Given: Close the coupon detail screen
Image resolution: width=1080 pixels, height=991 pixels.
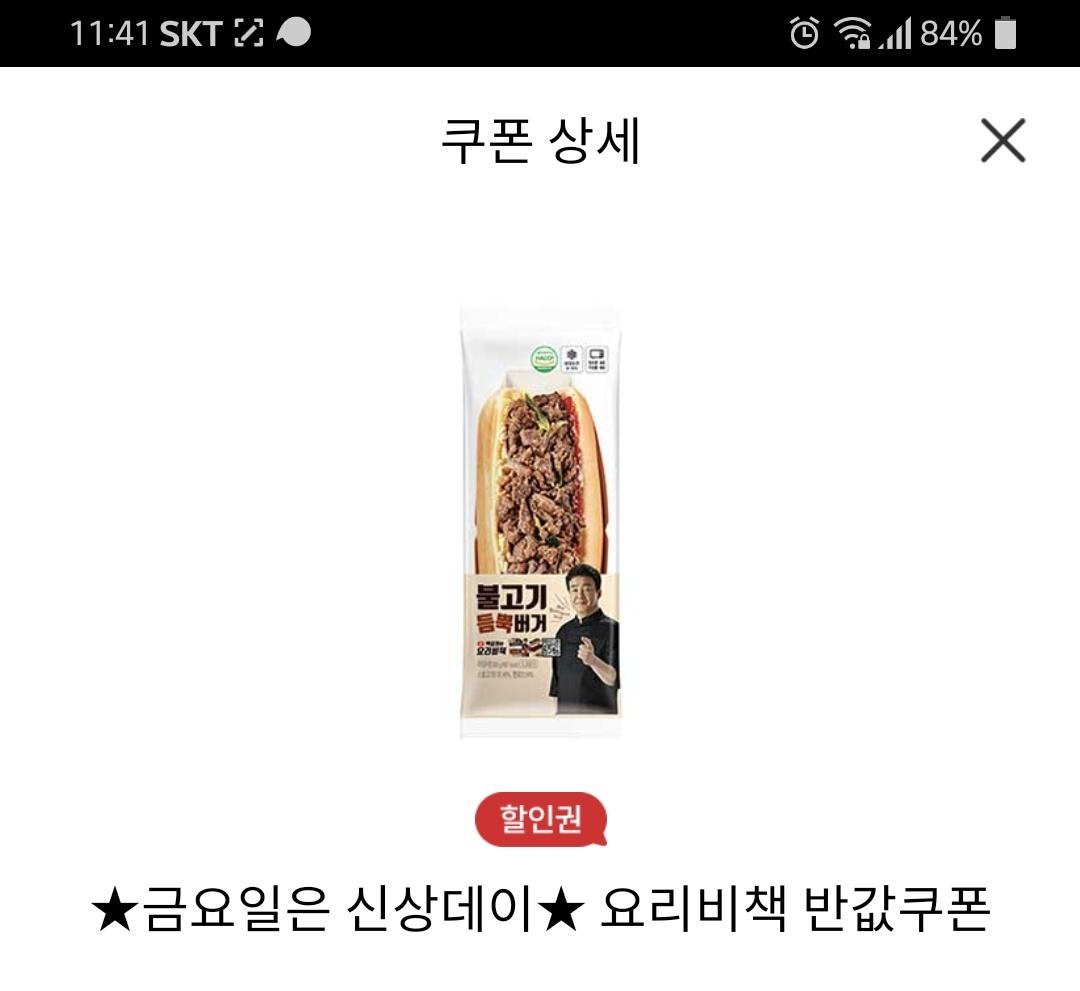Looking at the screenshot, I should click(1003, 141).
